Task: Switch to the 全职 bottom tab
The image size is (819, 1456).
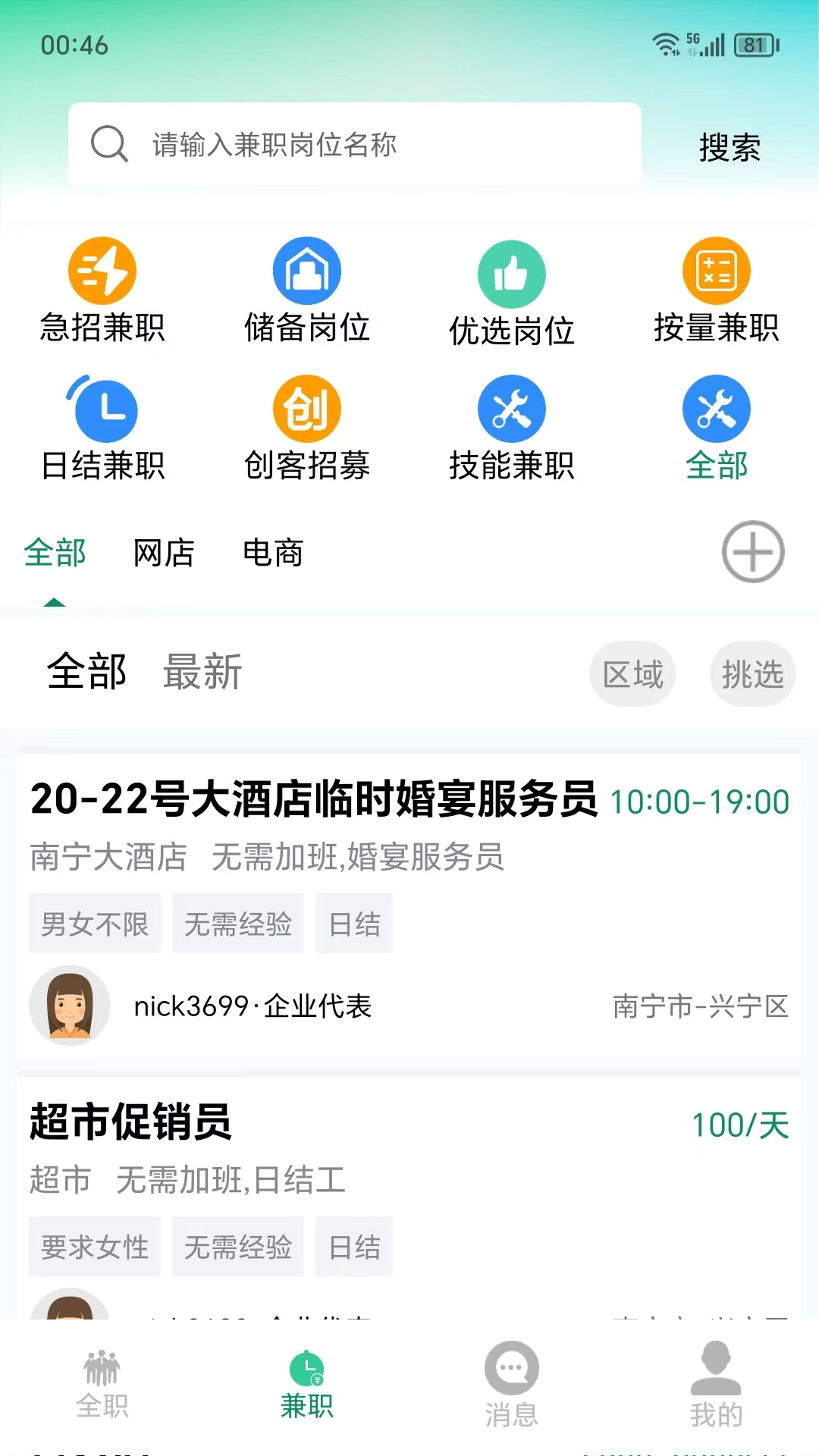Action: point(102,1385)
